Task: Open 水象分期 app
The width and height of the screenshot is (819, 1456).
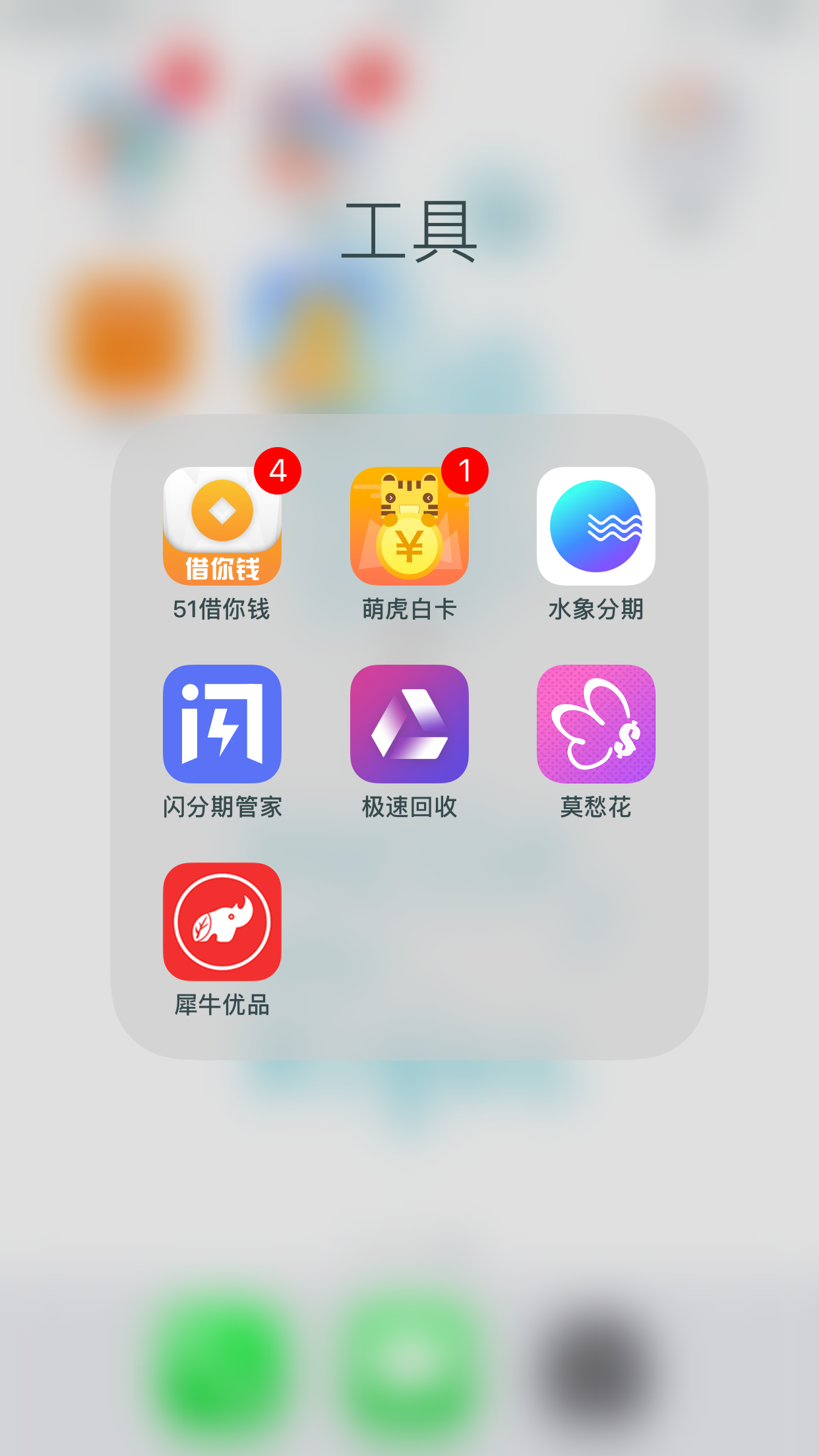Action: point(596,526)
